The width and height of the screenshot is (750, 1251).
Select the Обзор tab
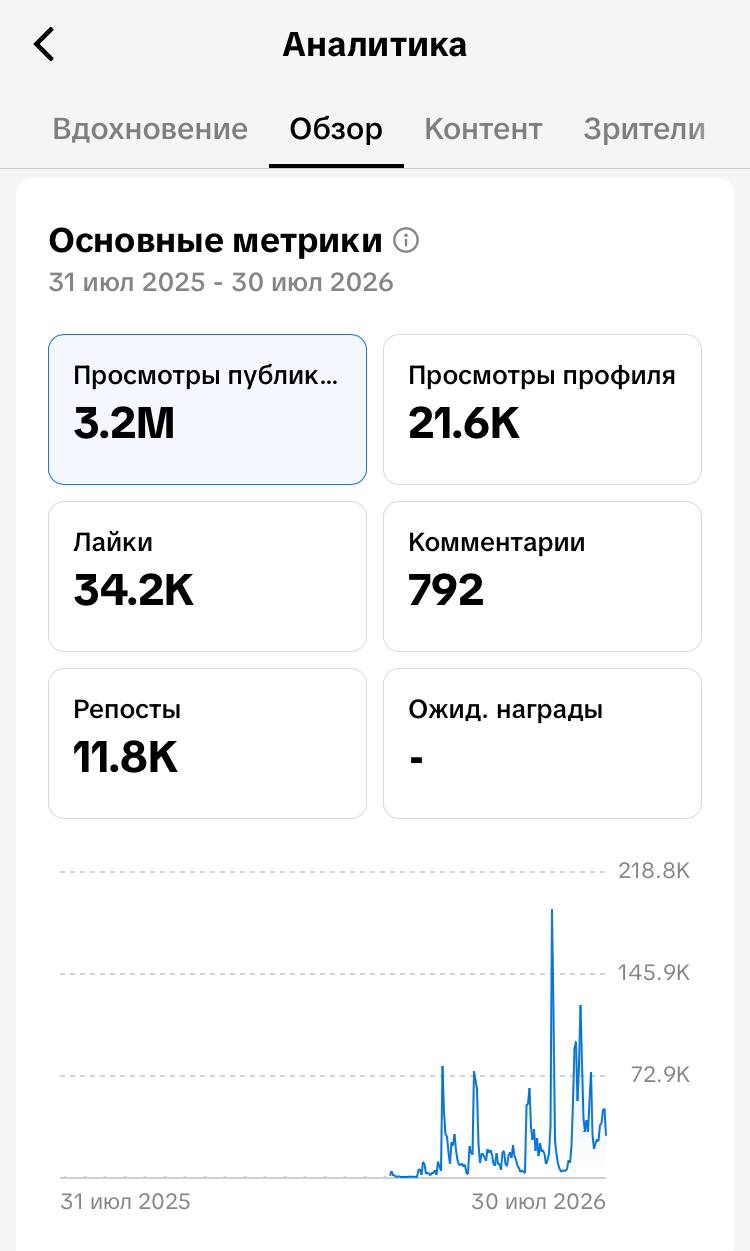click(336, 129)
